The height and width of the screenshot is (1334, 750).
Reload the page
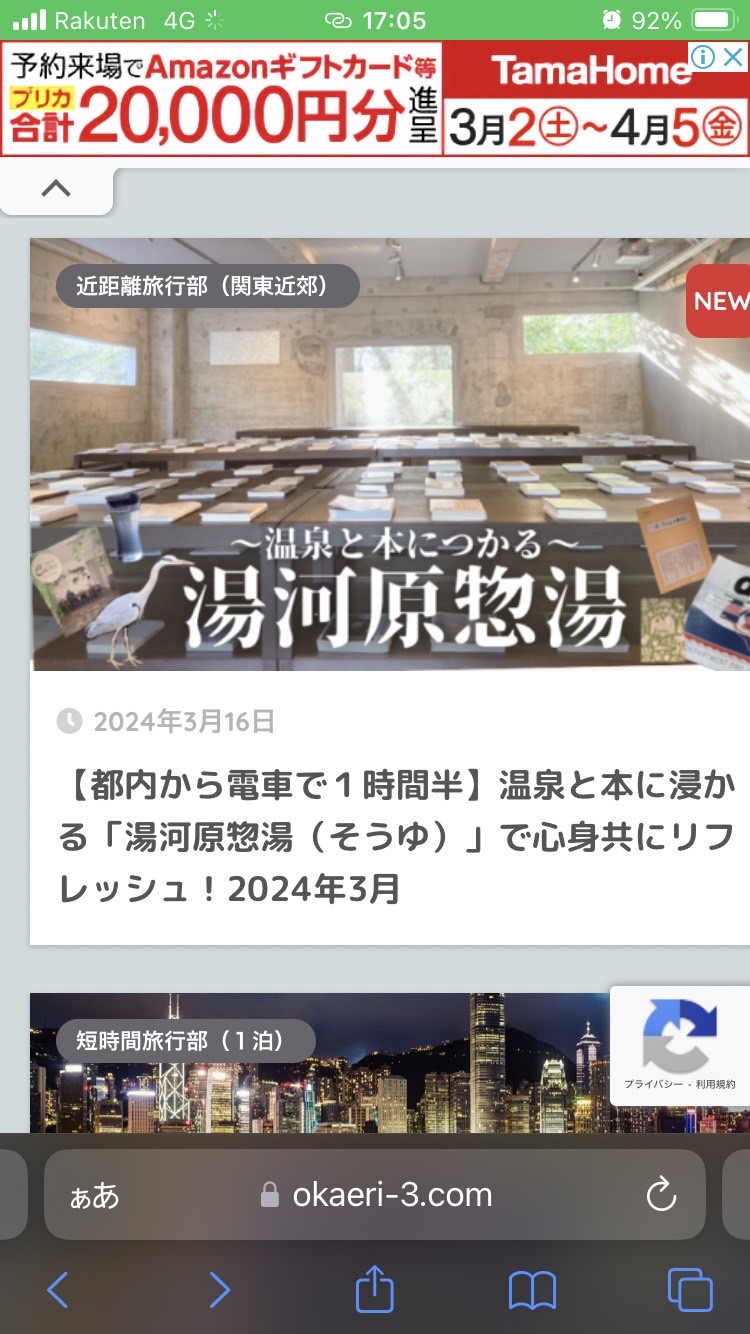click(661, 1195)
